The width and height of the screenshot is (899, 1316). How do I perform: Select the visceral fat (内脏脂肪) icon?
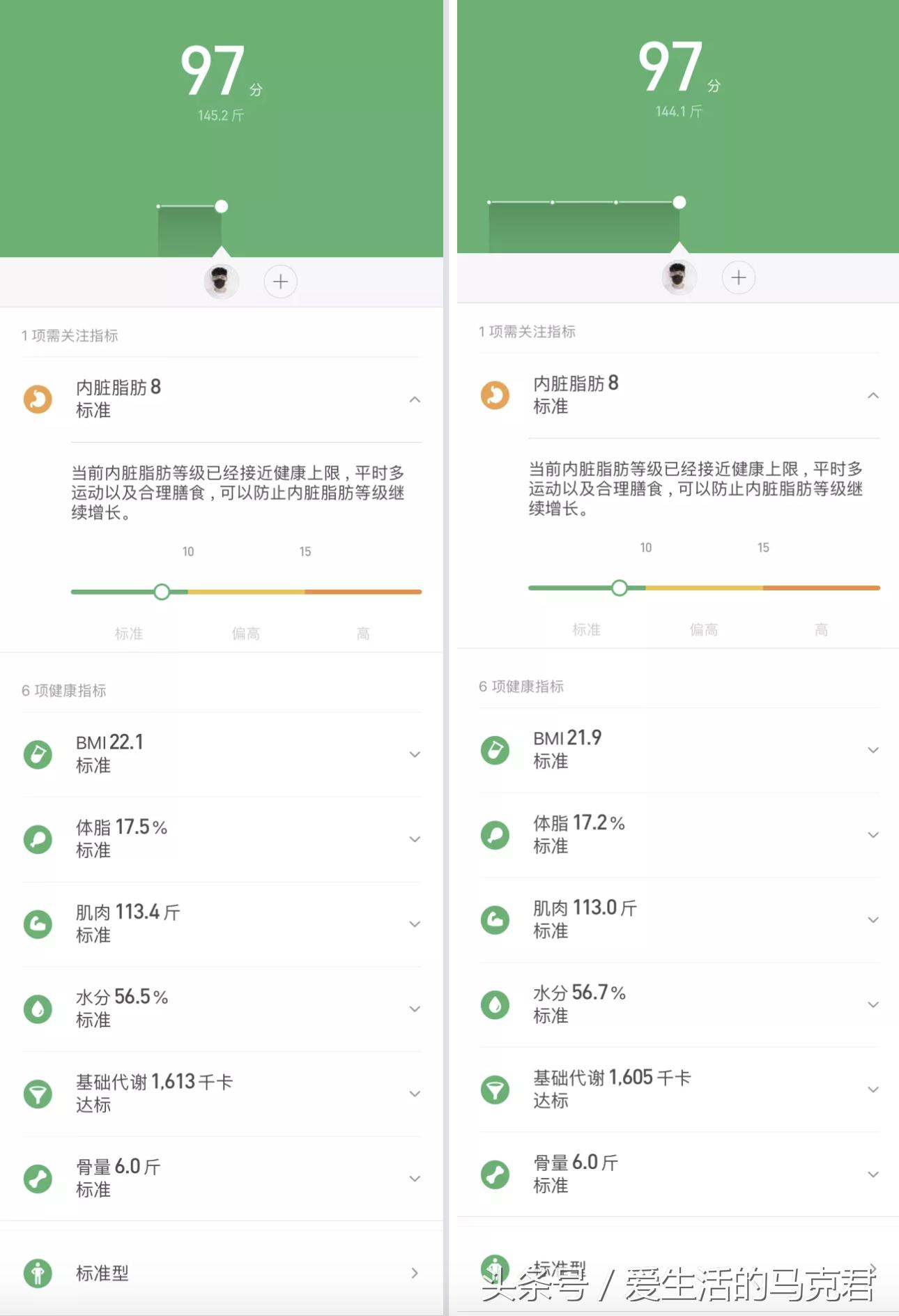[38, 399]
